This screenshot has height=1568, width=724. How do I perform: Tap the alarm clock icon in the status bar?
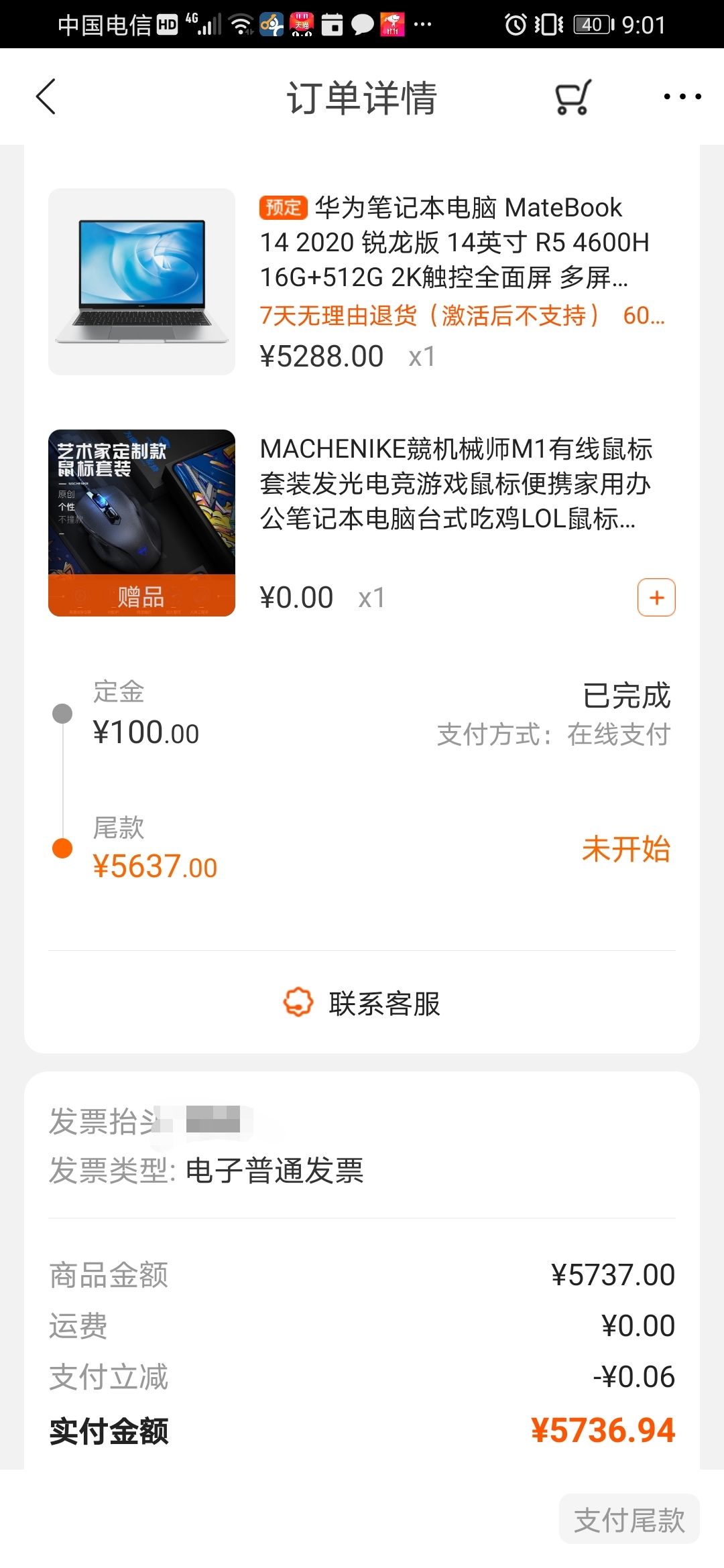coord(516,25)
